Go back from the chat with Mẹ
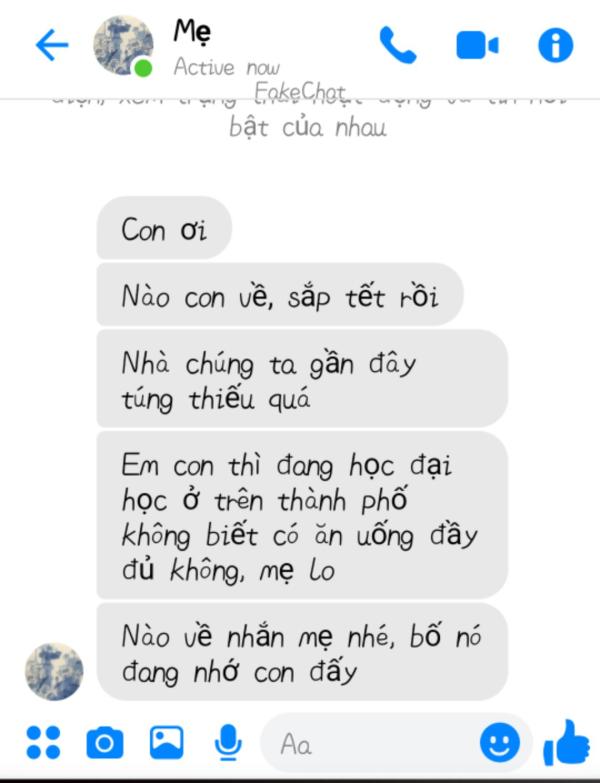The width and height of the screenshot is (600, 783). coord(51,45)
